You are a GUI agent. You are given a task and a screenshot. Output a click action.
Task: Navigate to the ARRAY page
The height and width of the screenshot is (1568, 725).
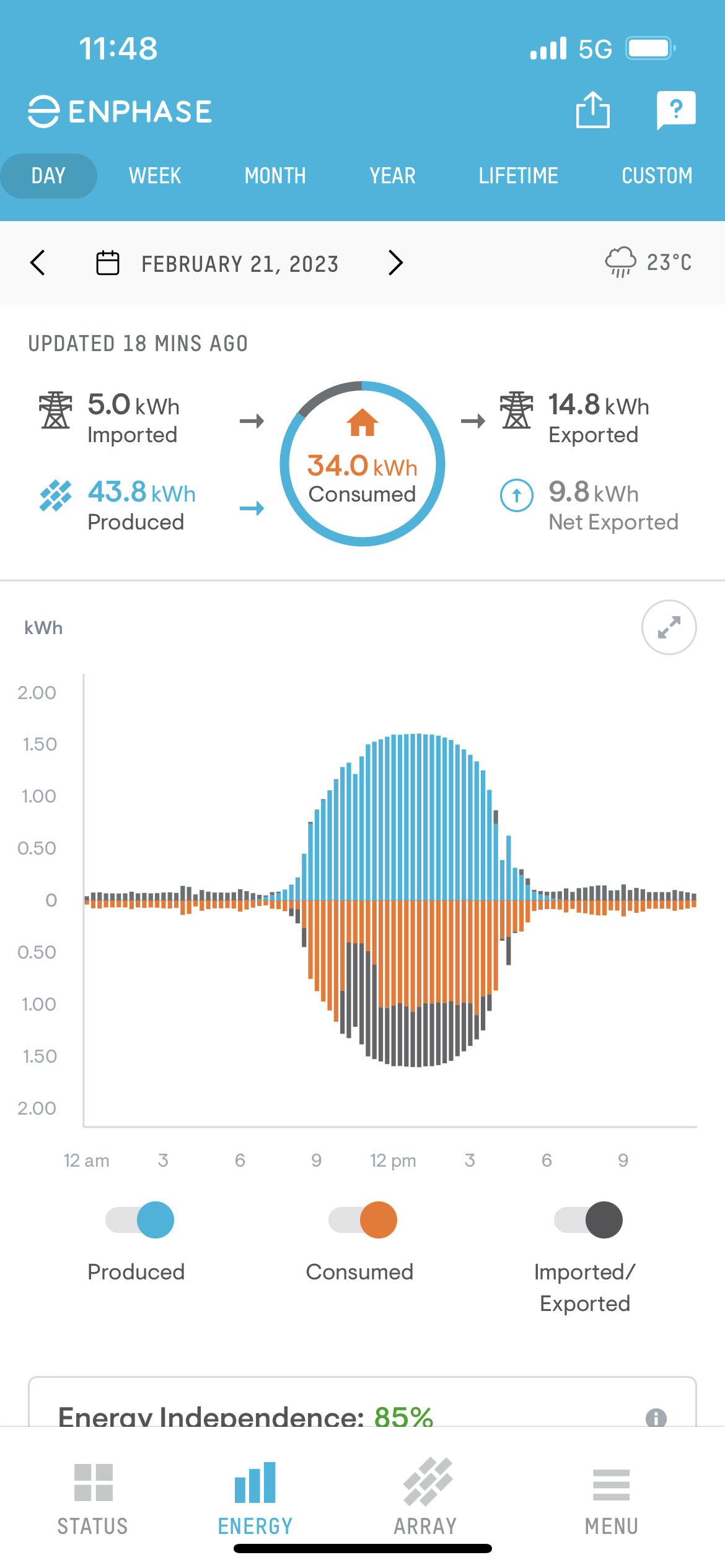(x=426, y=1499)
